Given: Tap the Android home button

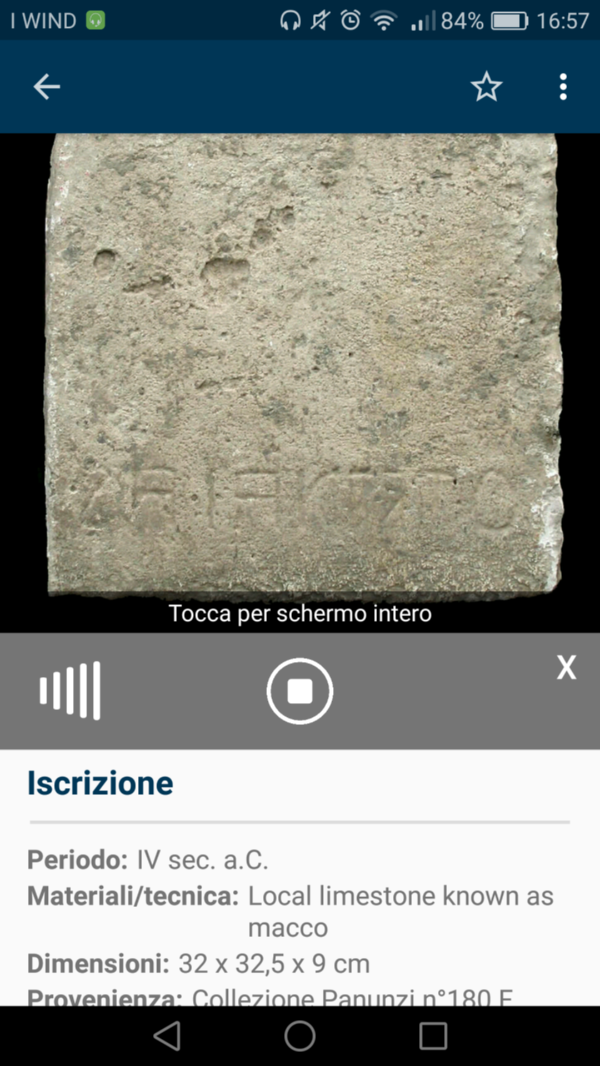Looking at the screenshot, I should (x=300, y=1036).
